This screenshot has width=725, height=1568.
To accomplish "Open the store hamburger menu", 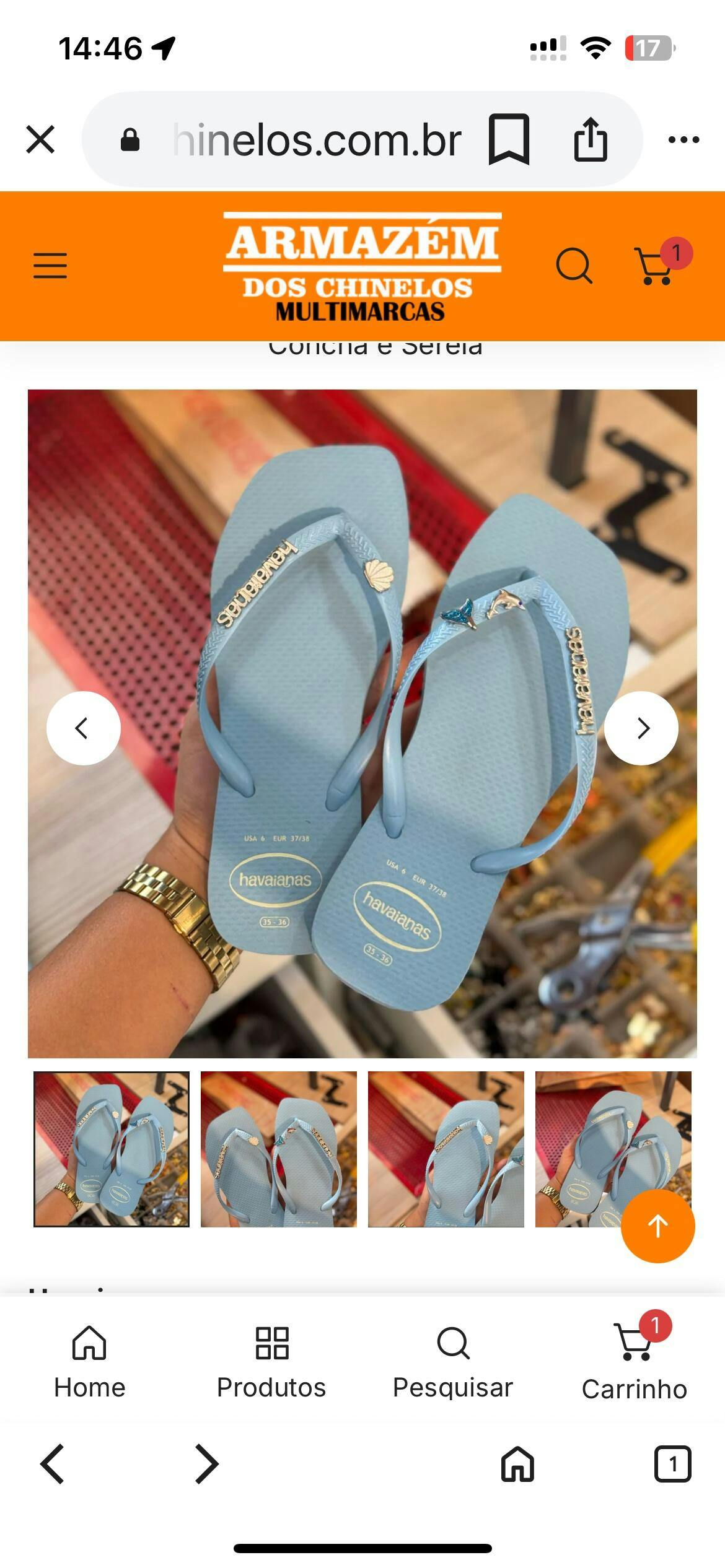I will point(50,266).
